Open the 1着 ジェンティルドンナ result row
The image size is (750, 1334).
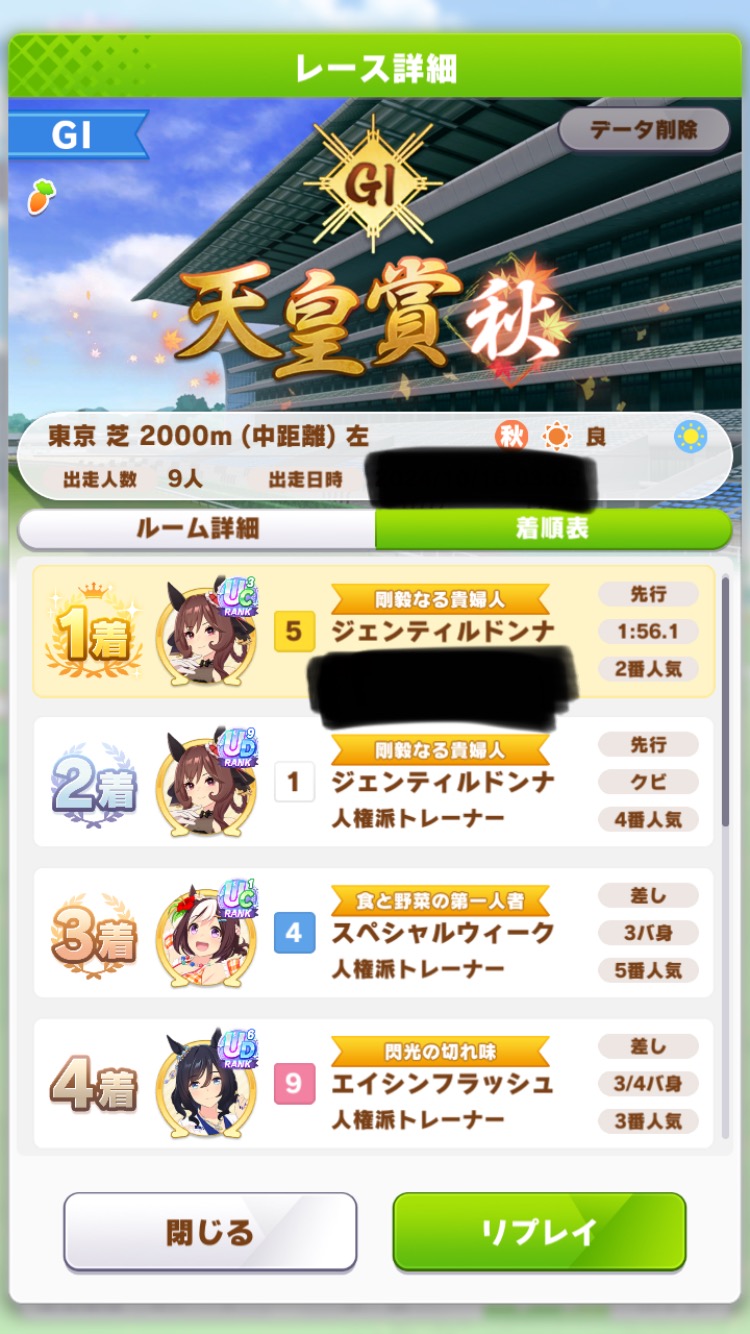(x=374, y=632)
